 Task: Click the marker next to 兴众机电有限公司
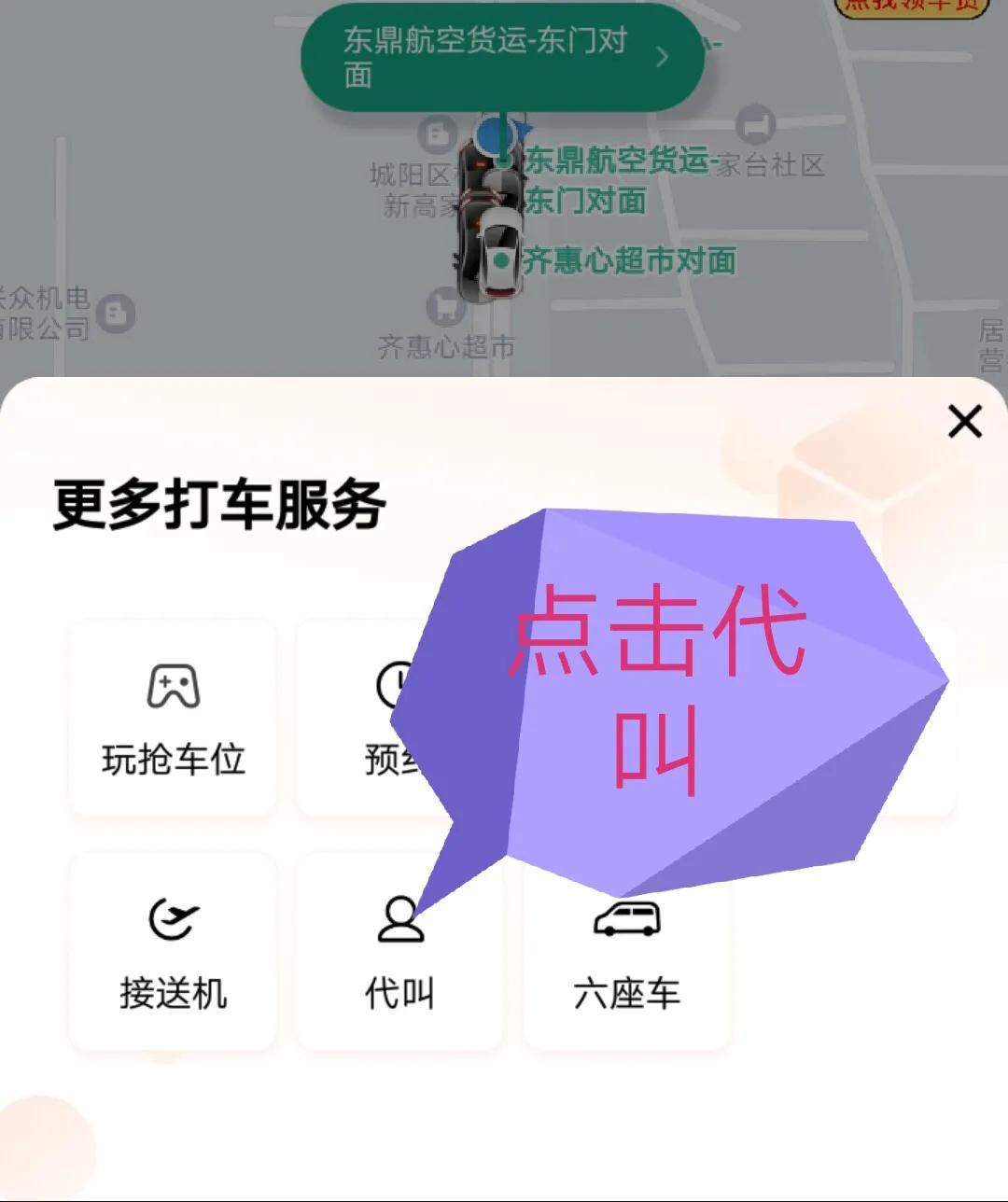[114, 313]
